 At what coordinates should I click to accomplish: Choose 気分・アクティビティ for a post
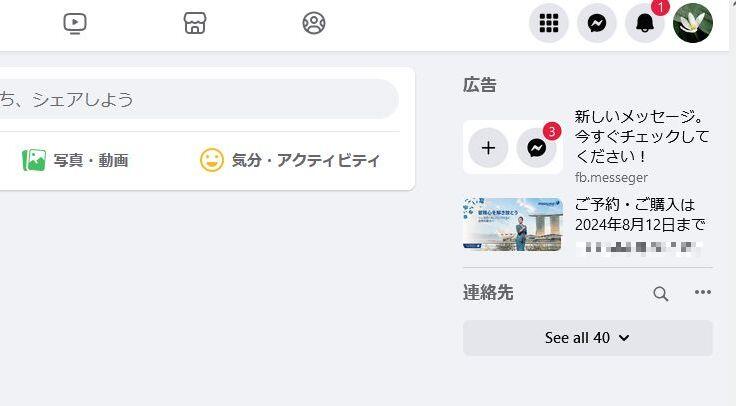coord(291,160)
